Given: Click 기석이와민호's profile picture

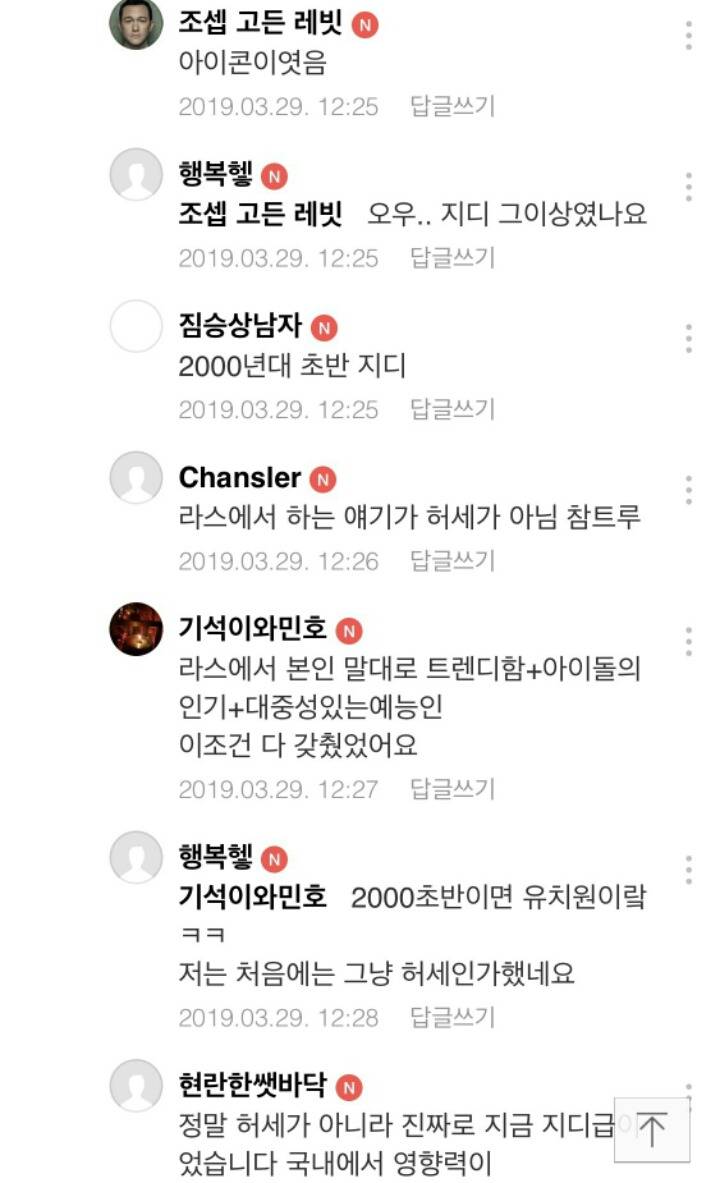Looking at the screenshot, I should [x=134, y=629].
